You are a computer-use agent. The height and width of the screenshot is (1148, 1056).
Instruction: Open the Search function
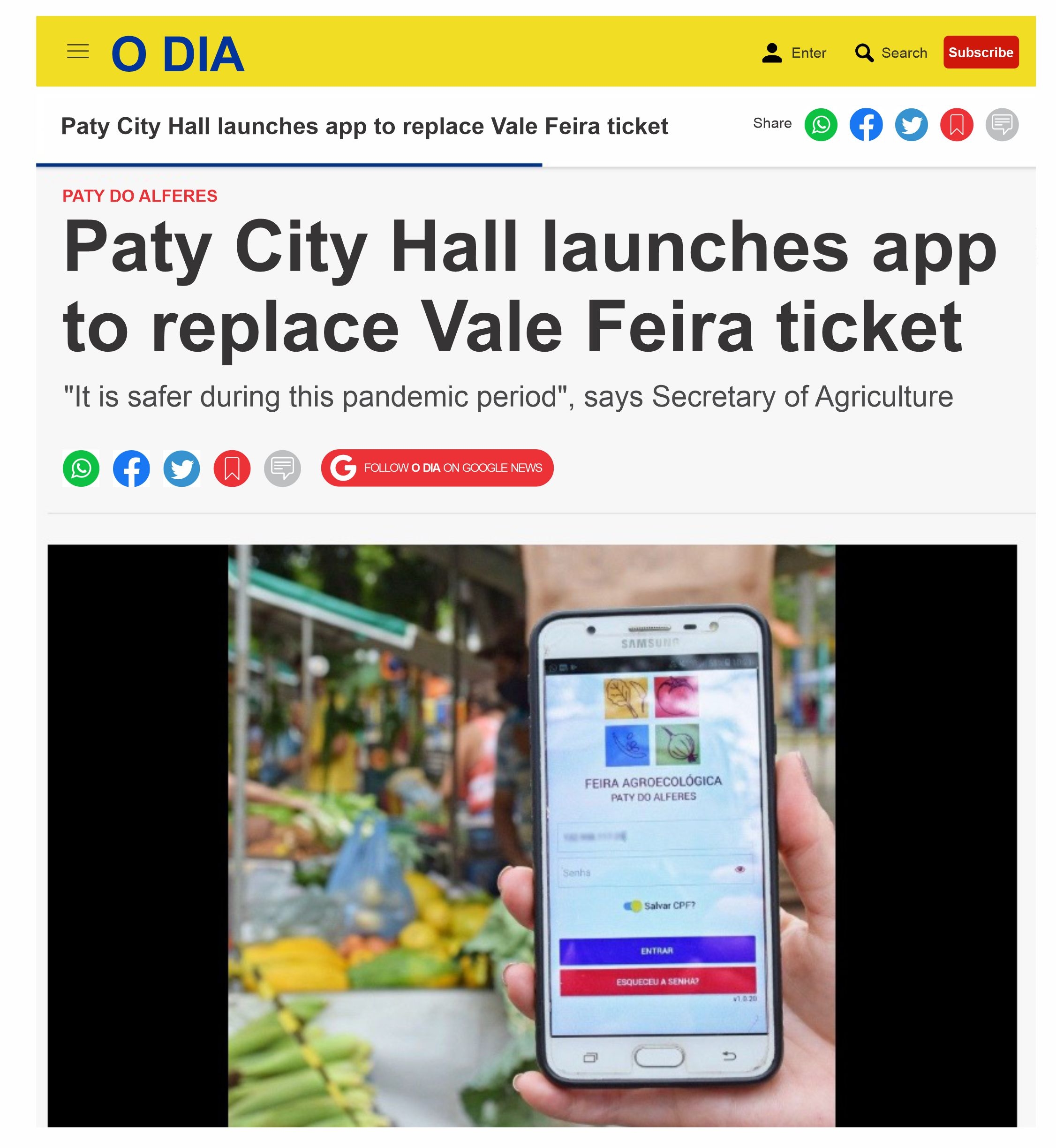pos(891,53)
